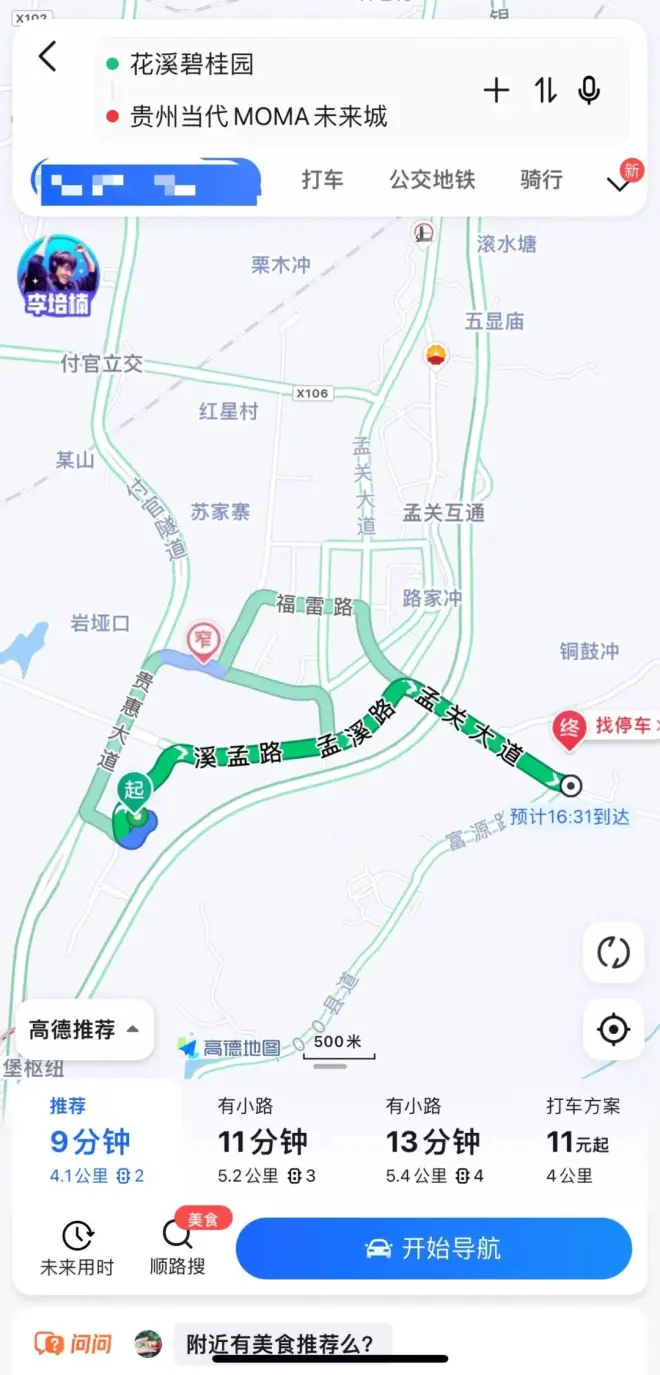This screenshot has height=1375, width=660.
Task: Open the 李培楠 avatar badge
Action: tap(58, 276)
